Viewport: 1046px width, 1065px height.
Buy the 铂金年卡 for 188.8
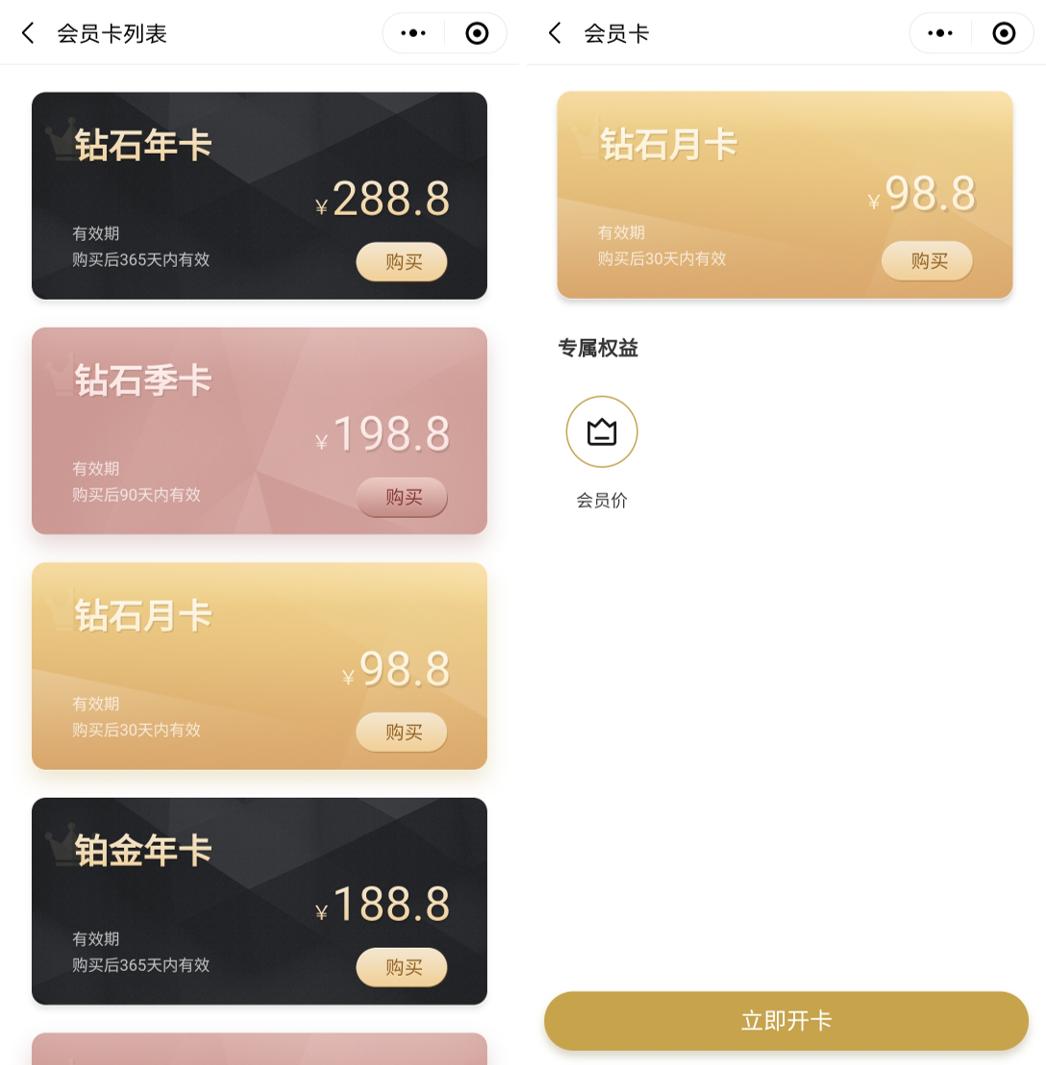pos(401,967)
